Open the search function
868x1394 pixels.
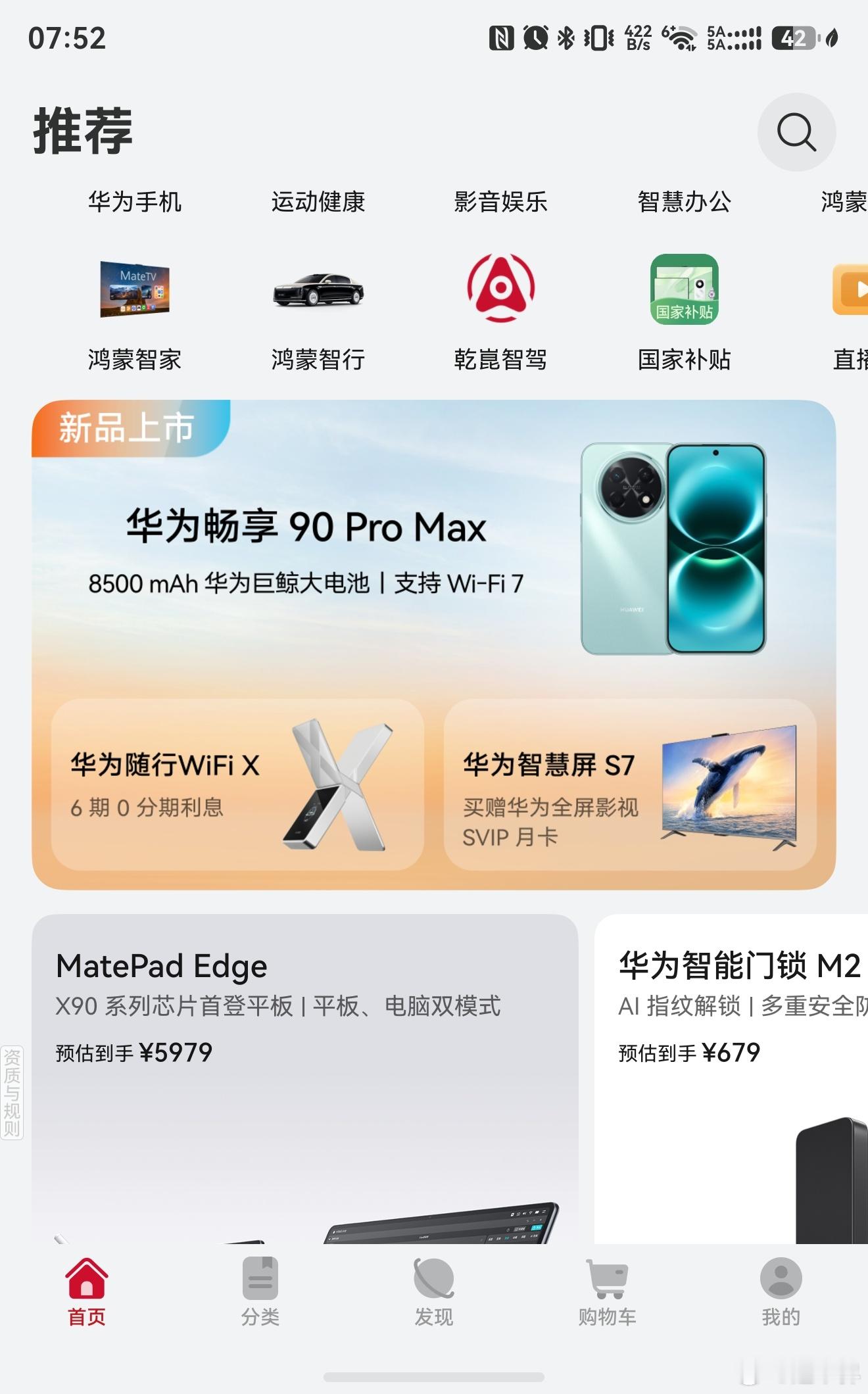pos(796,132)
